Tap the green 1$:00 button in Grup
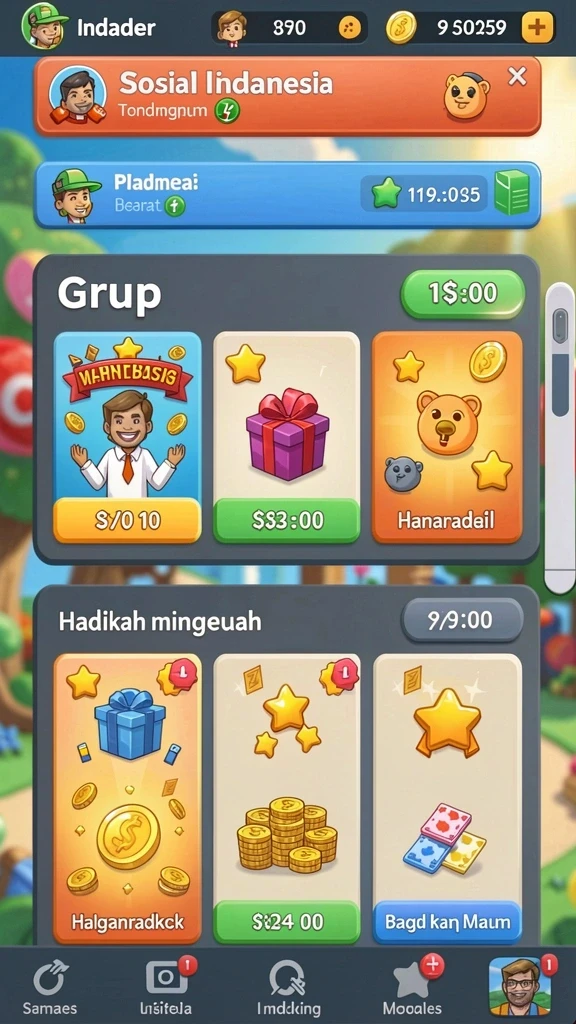The image size is (576, 1024). (462, 294)
